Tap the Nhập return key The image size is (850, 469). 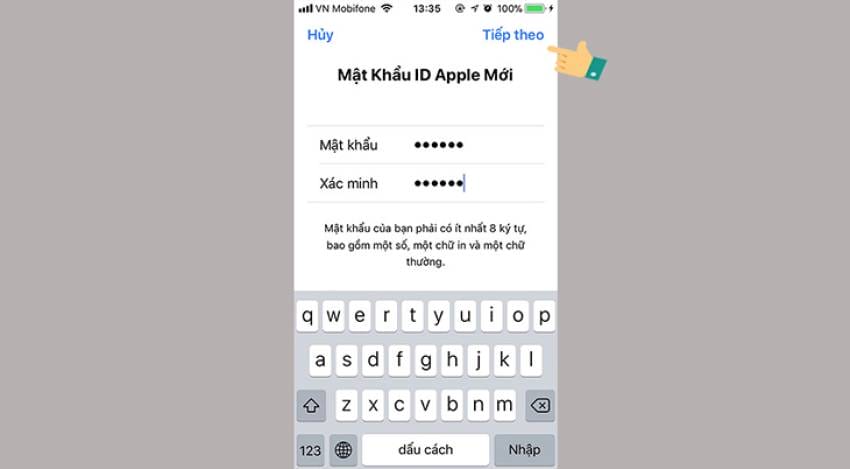coord(525,450)
